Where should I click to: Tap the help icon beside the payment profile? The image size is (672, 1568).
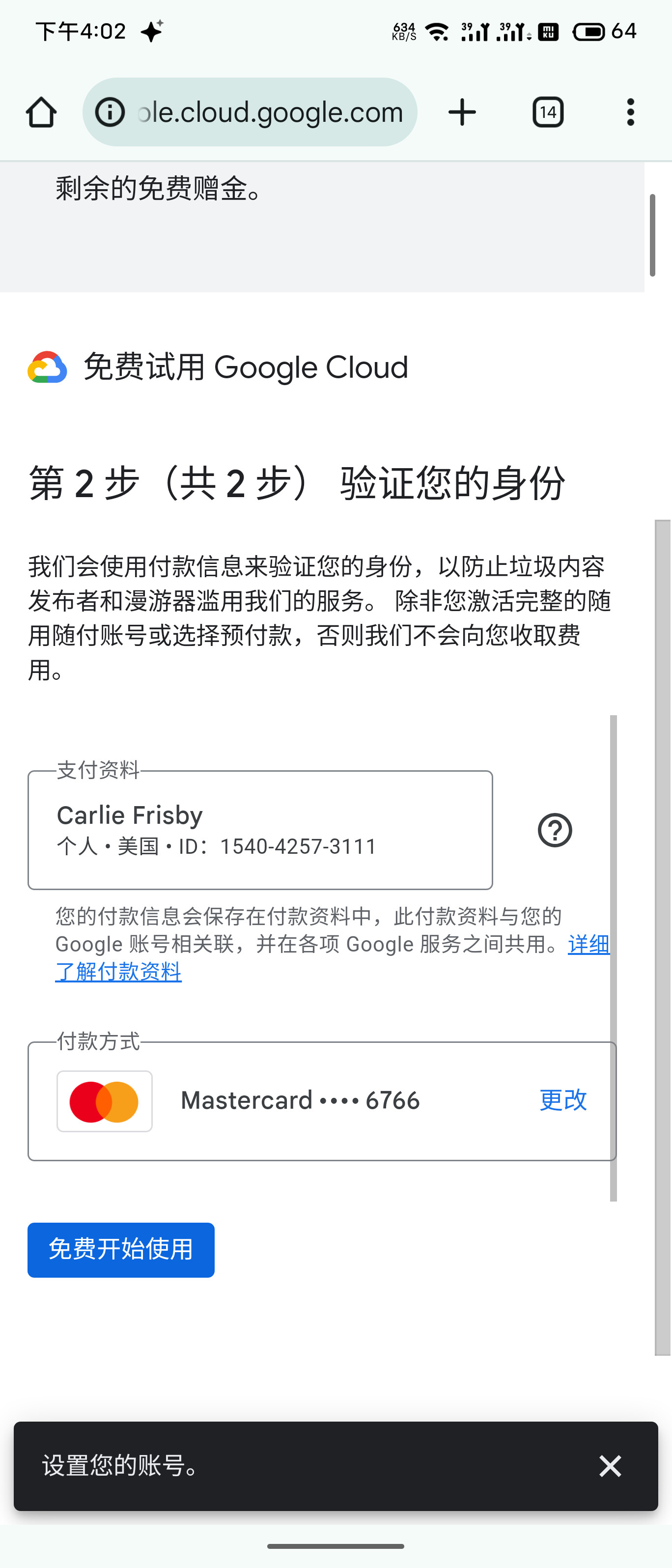(x=555, y=830)
